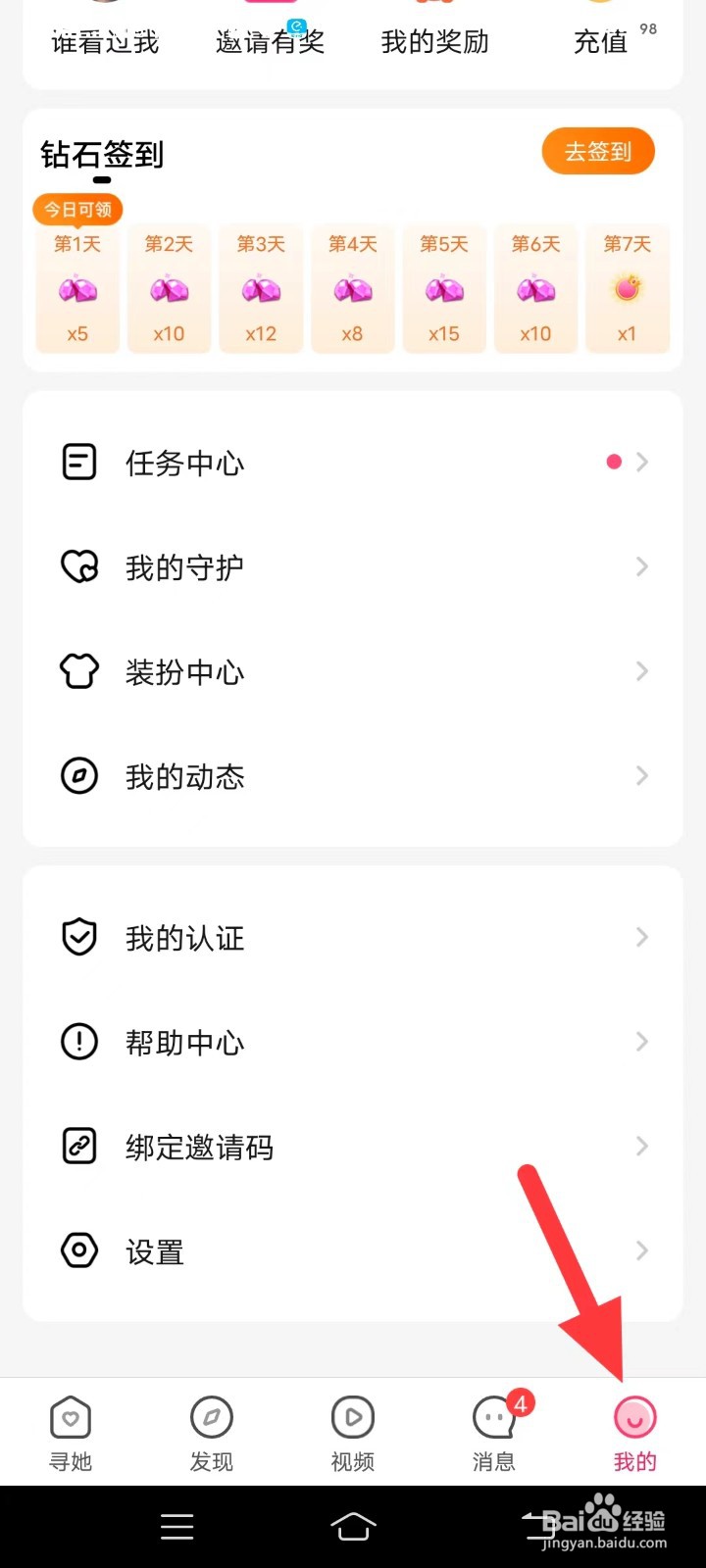Switch to the 寻她 tab
This screenshot has height=1568, width=706.
point(71,1433)
